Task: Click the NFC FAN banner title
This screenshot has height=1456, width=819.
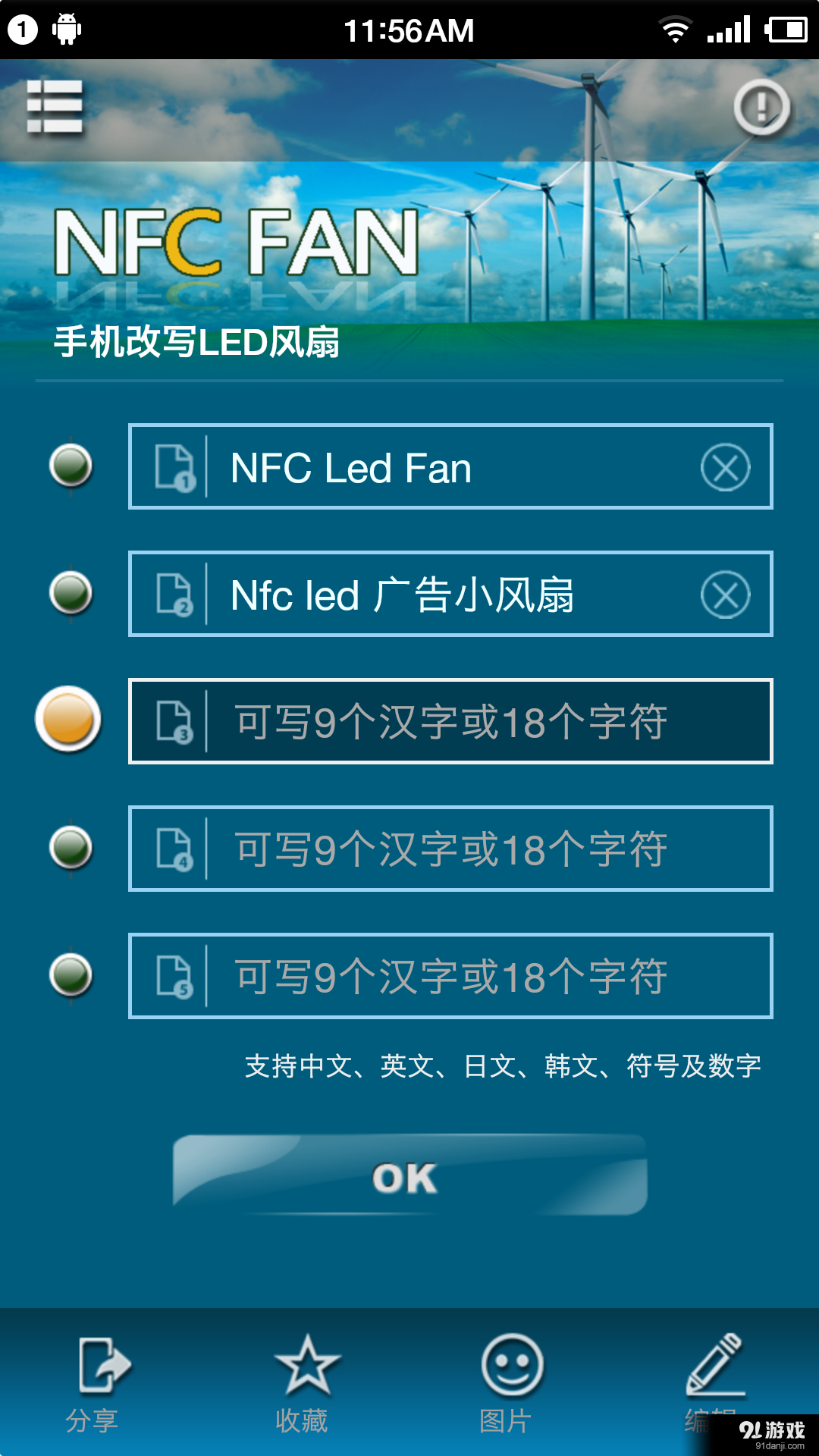Action: click(235, 243)
